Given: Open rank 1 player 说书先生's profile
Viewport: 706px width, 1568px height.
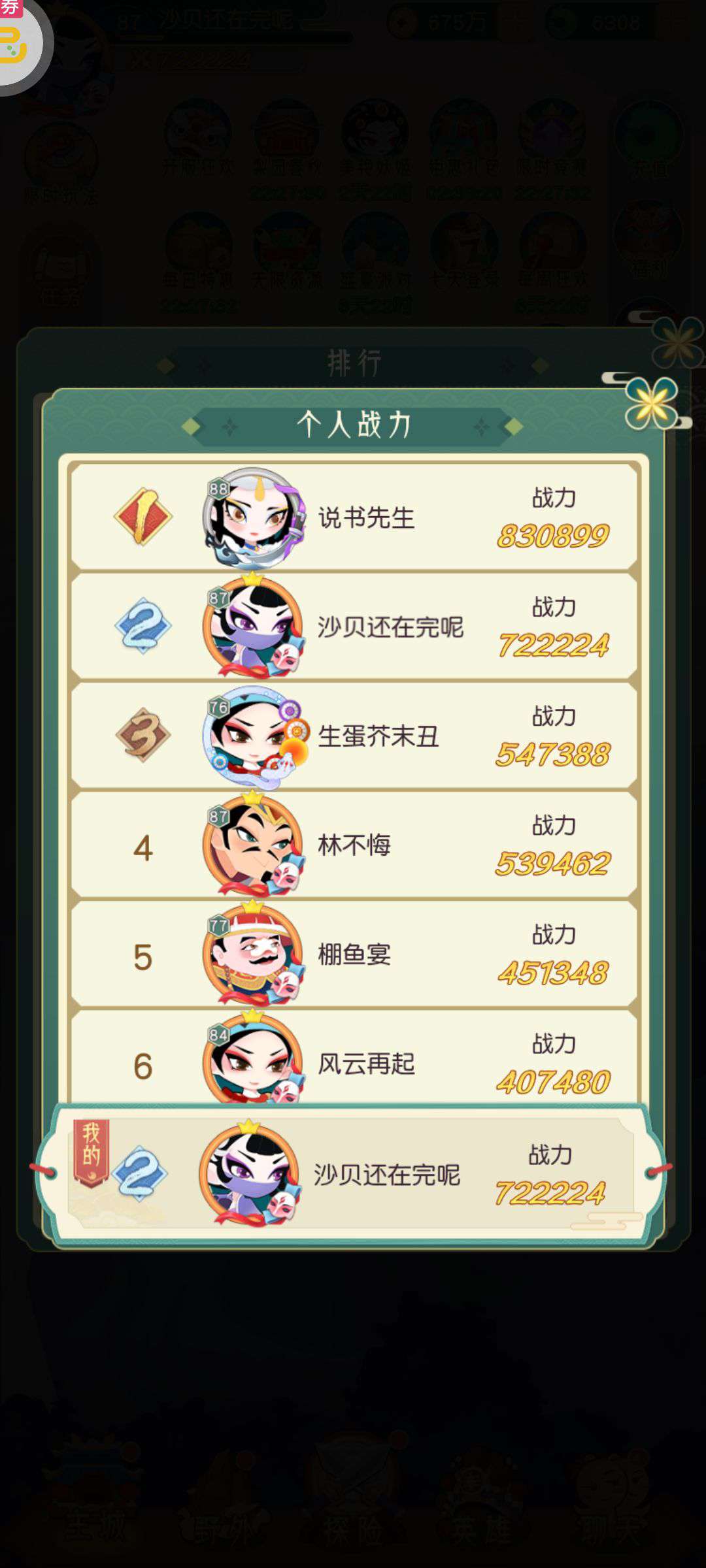Looking at the screenshot, I should 354,516.
